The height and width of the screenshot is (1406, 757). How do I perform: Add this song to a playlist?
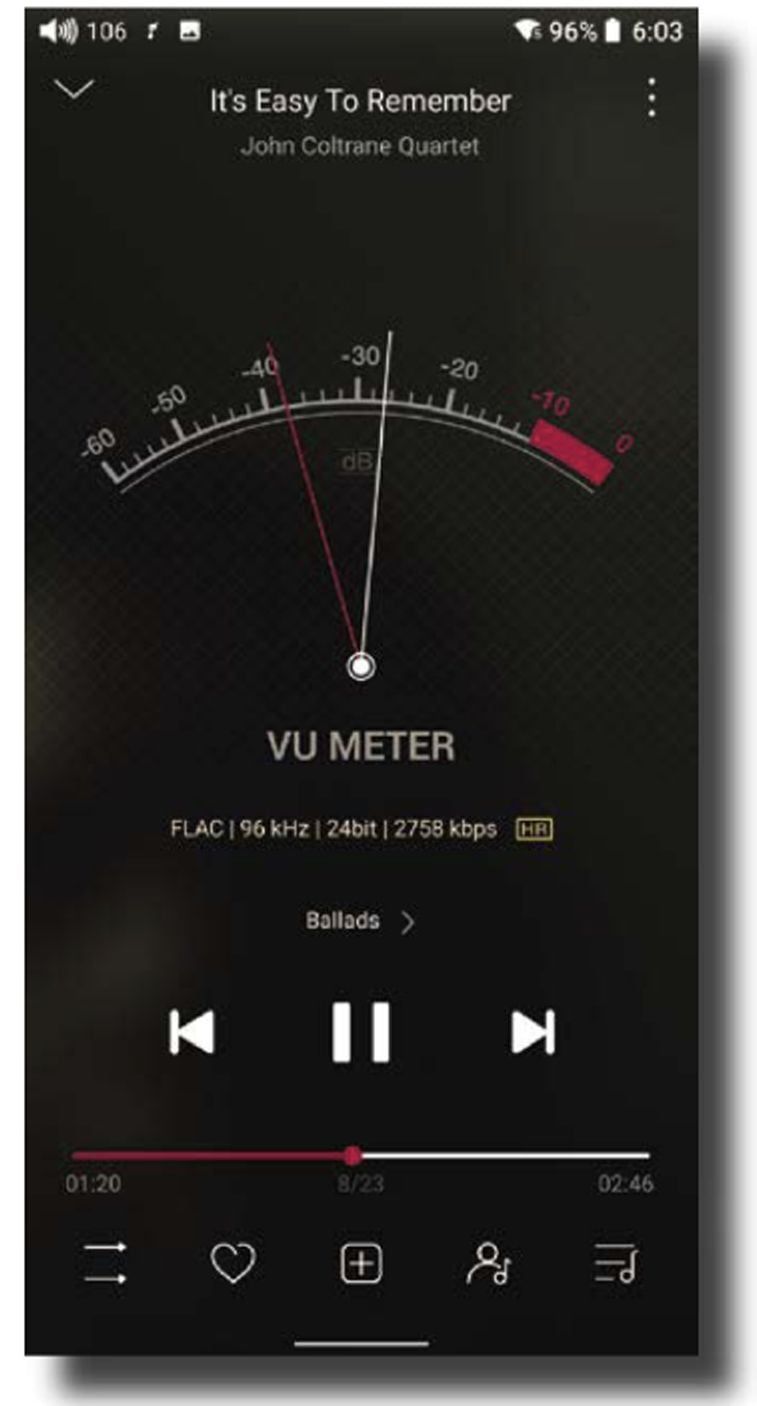pos(361,1264)
